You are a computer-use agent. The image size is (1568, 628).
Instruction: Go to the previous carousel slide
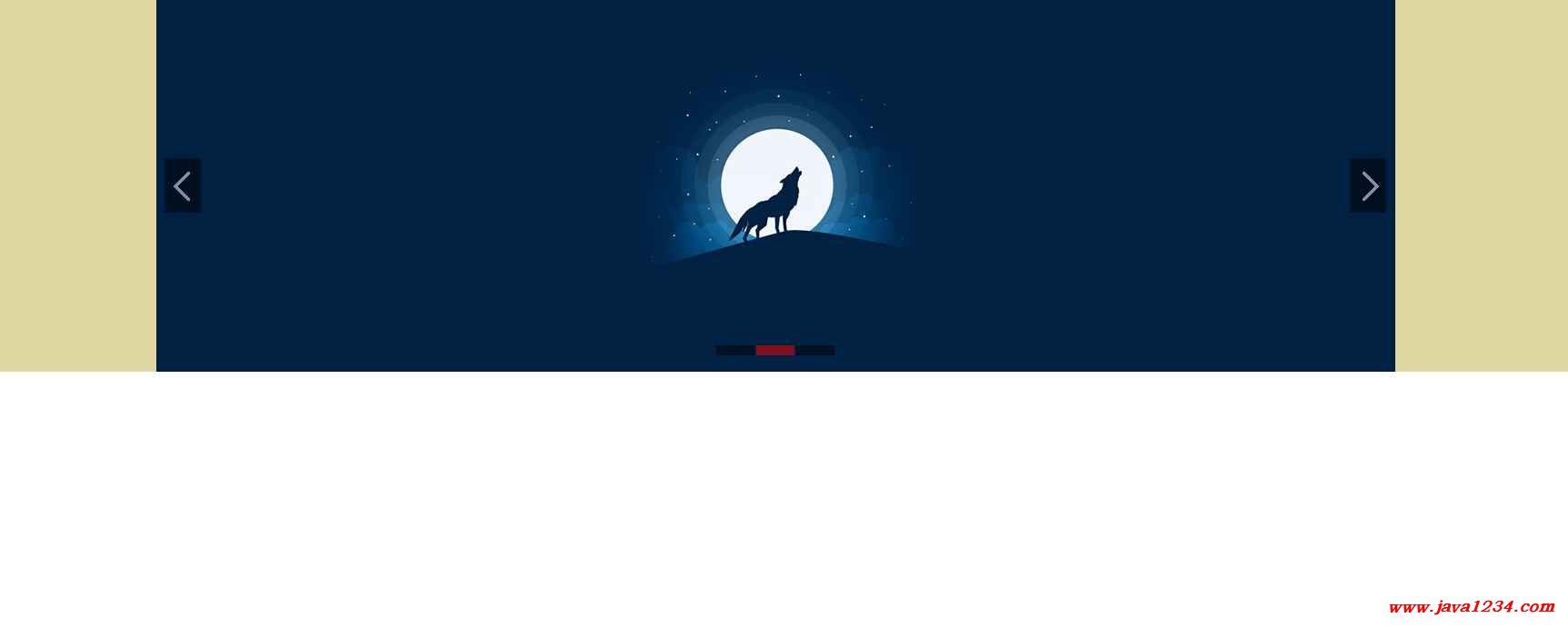(x=182, y=186)
